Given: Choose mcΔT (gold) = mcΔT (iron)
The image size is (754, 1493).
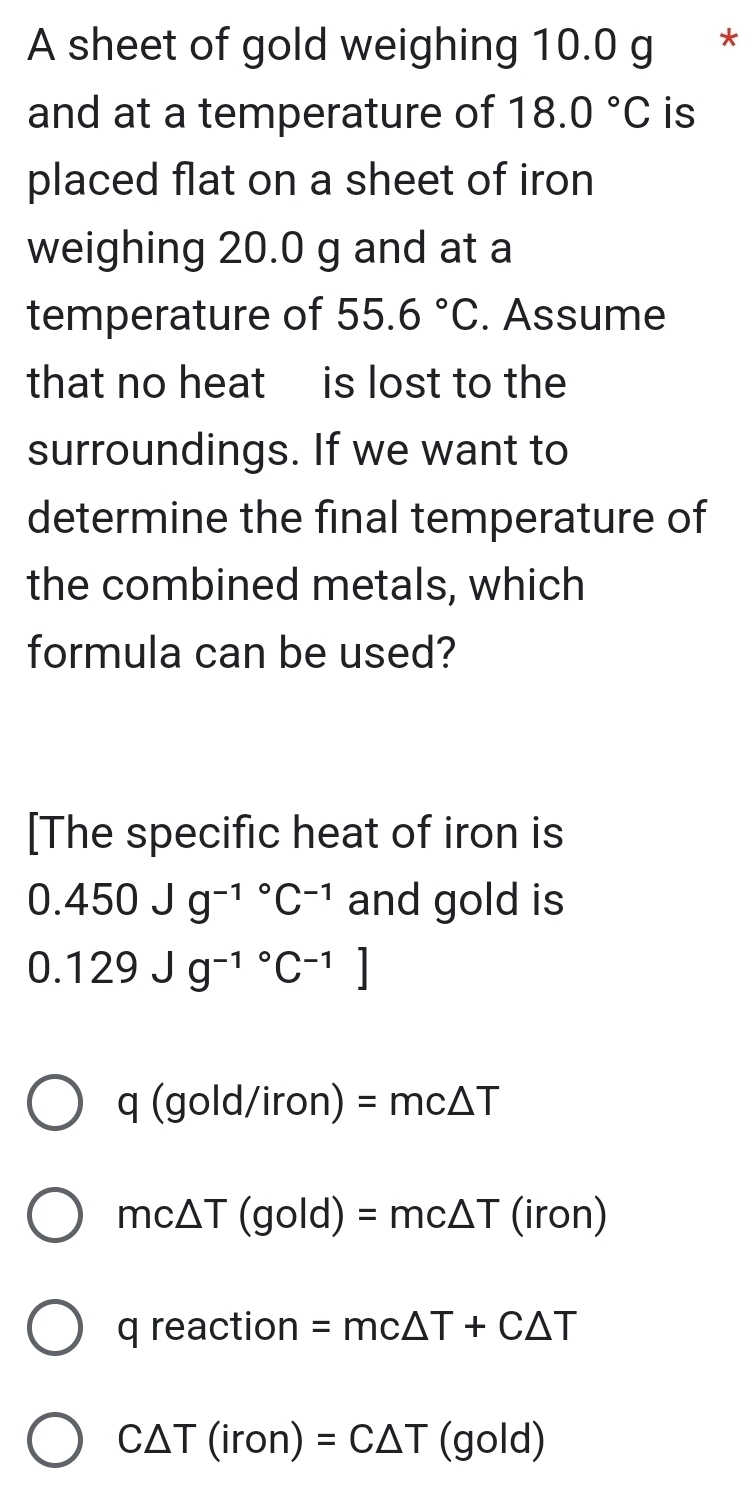Looking at the screenshot, I should (x=55, y=1216).
